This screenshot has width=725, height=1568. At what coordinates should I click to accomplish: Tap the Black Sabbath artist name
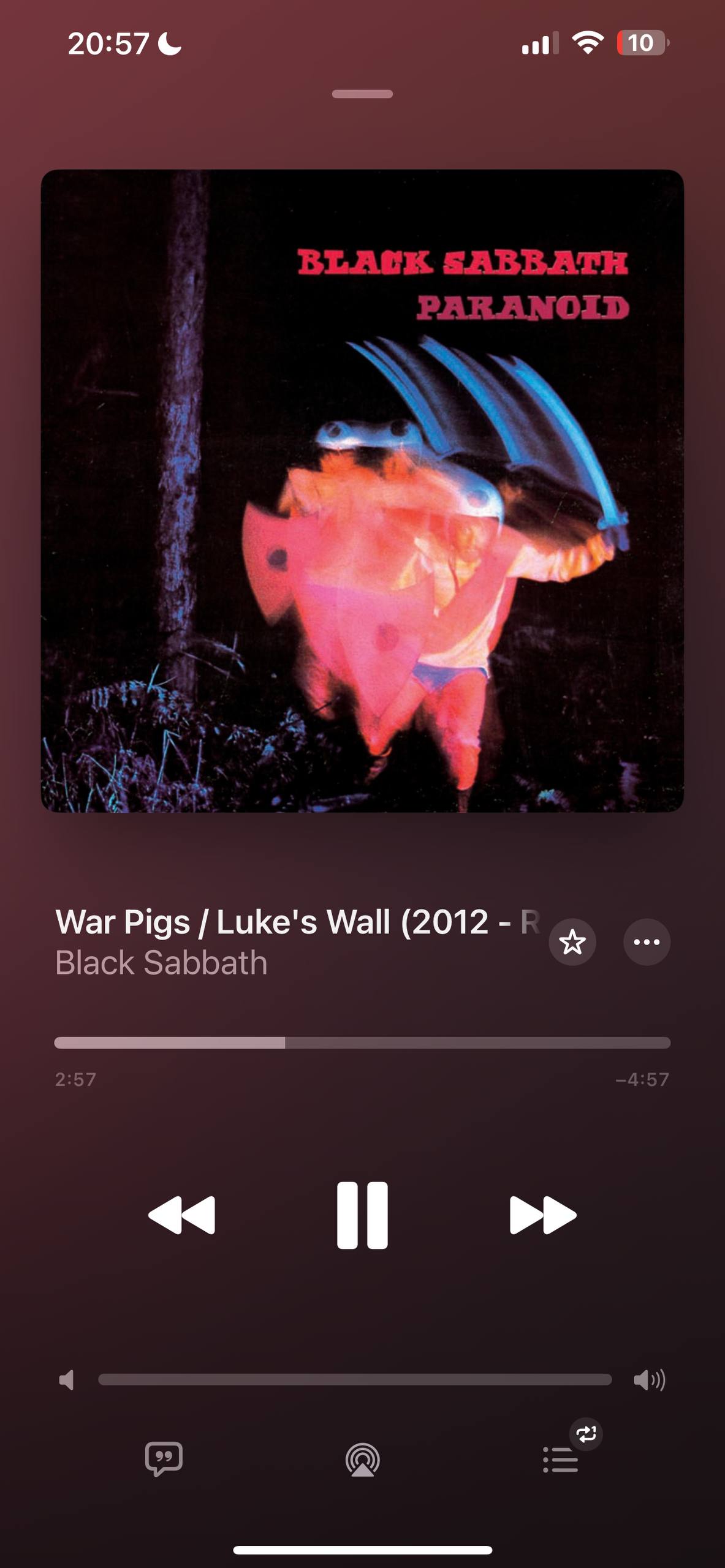[x=161, y=963]
